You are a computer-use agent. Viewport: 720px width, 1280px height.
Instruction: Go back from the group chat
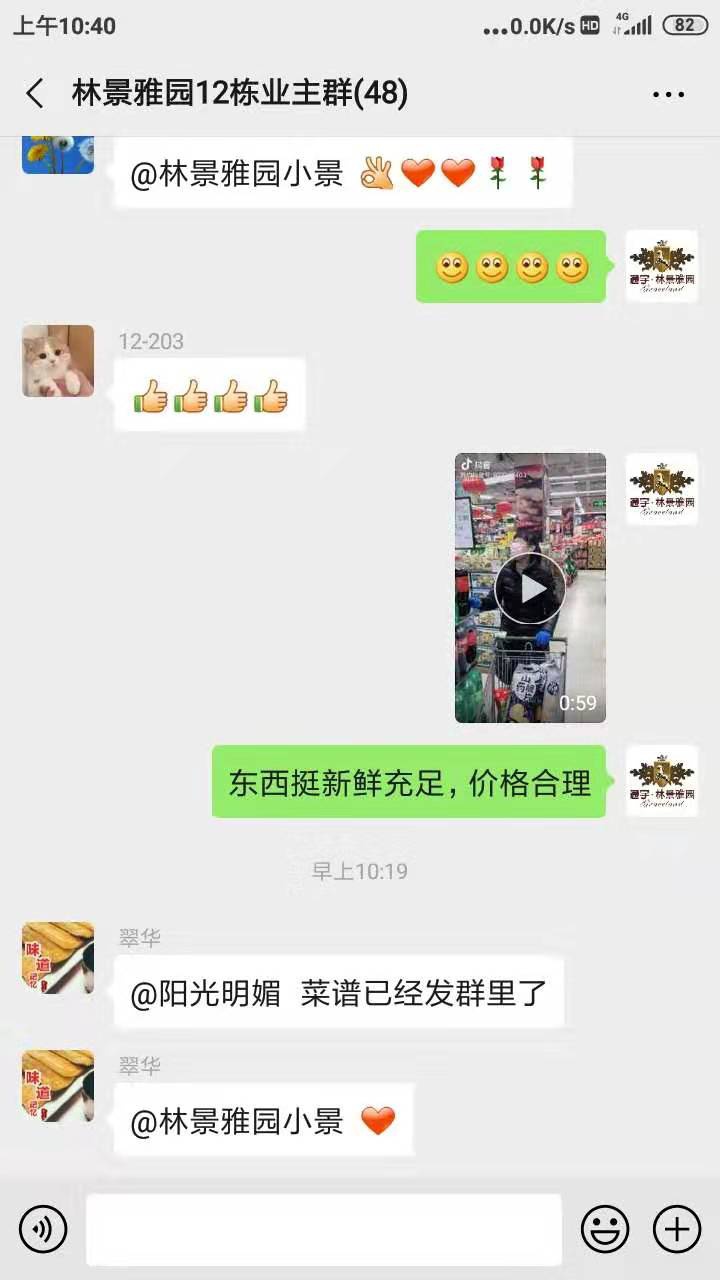[x=35, y=94]
